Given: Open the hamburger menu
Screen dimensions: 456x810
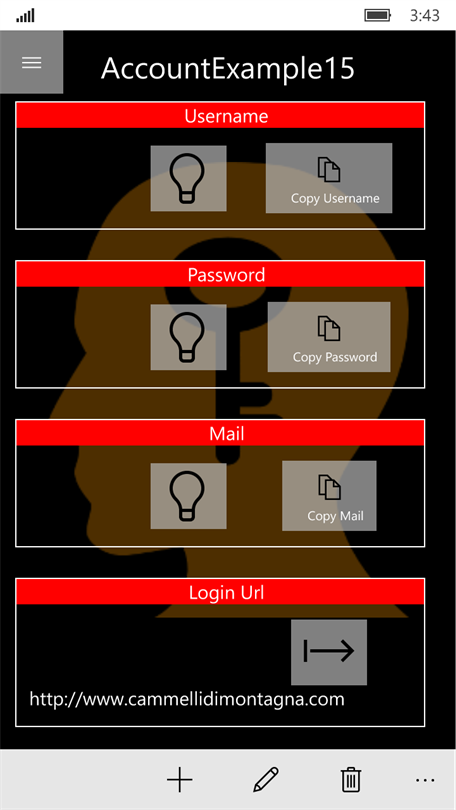Looking at the screenshot, I should pos(32,62).
